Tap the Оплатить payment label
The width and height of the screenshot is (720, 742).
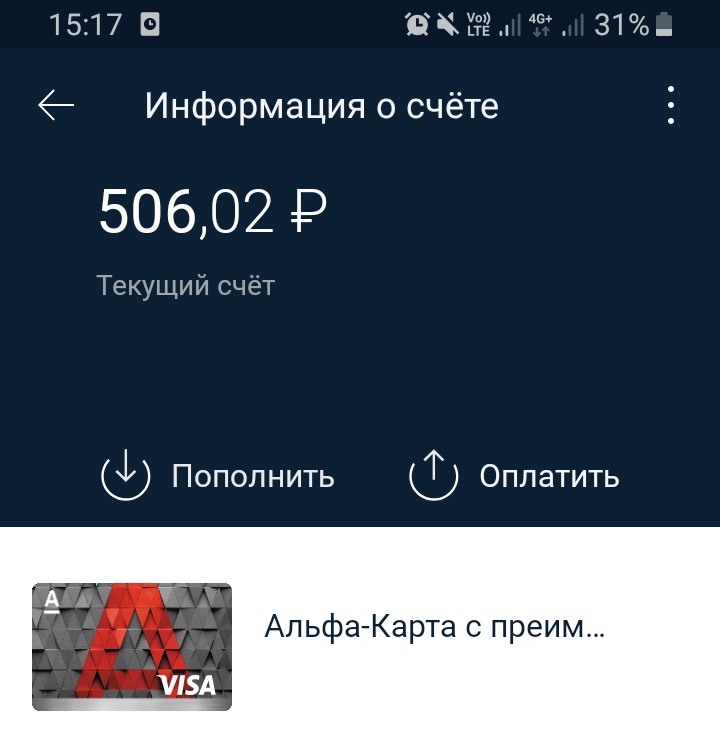point(548,478)
